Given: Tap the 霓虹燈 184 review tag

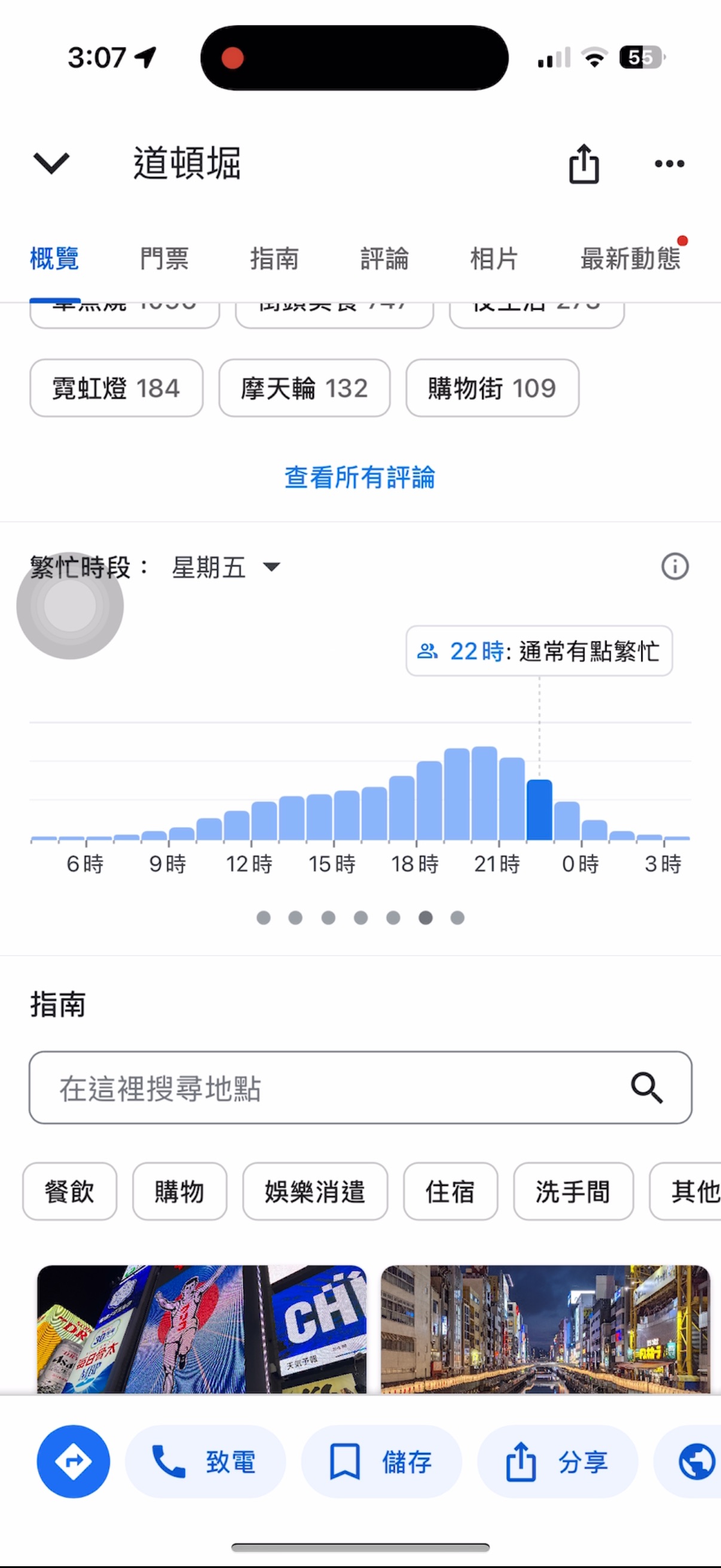Looking at the screenshot, I should pyautogui.click(x=115, y=388).
